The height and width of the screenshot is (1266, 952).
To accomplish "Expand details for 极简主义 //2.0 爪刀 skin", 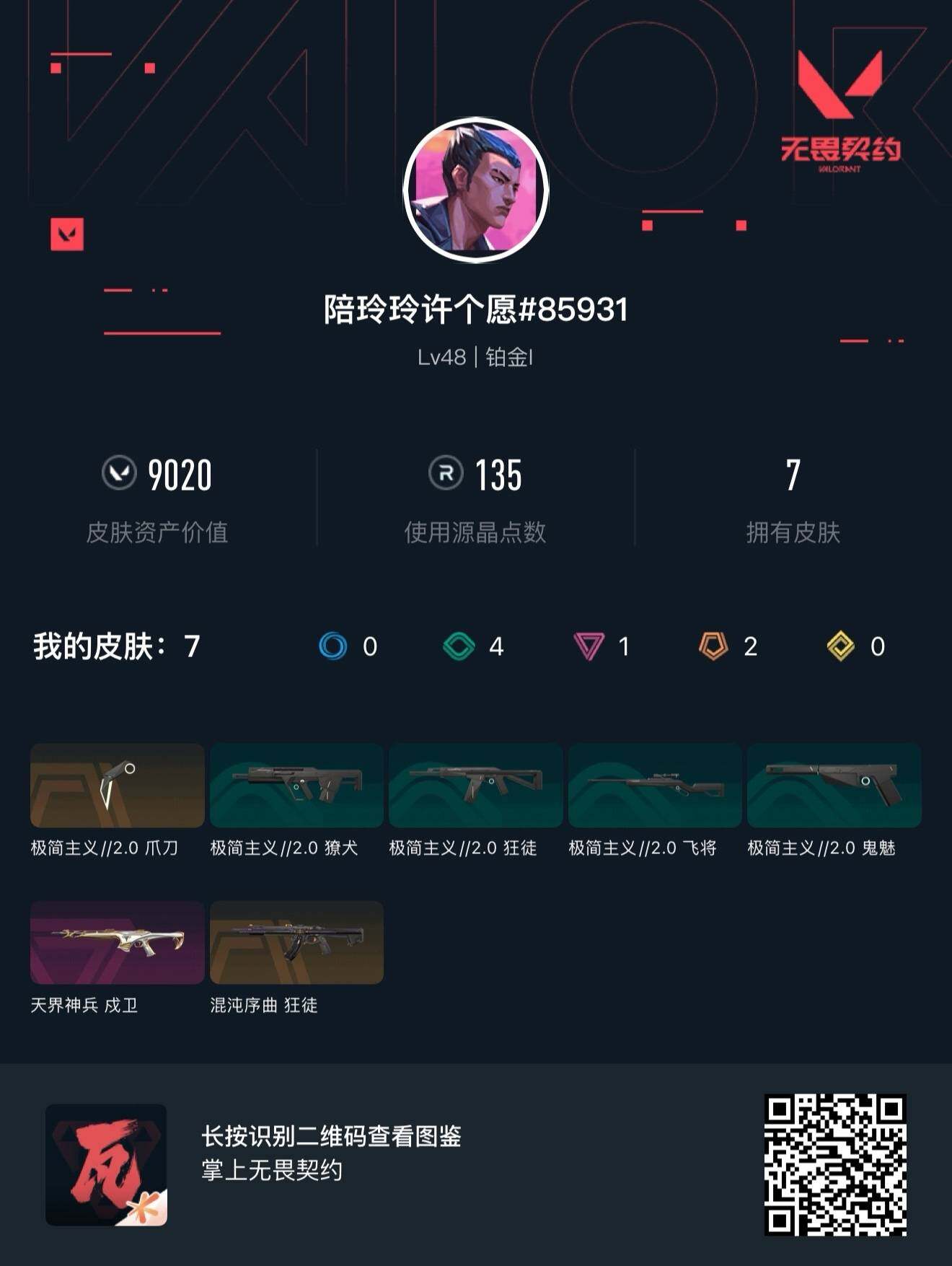I will 116,786.
